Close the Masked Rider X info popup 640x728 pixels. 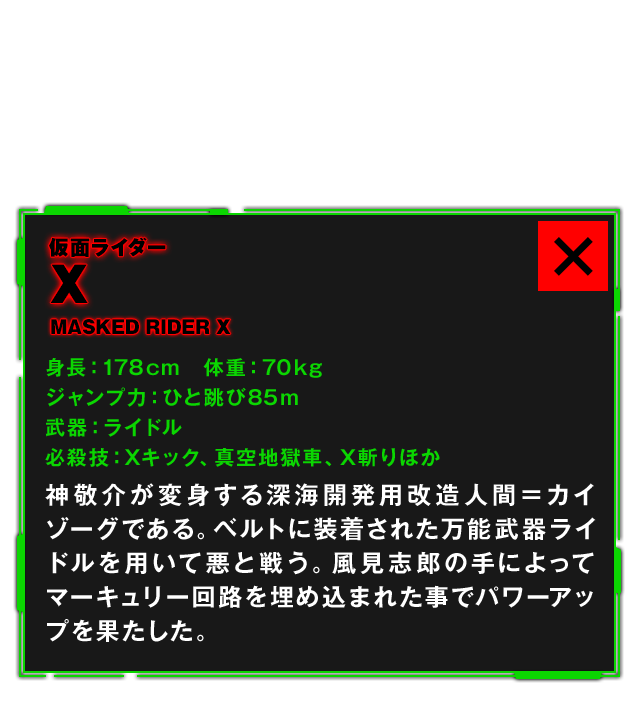point(572,257)
